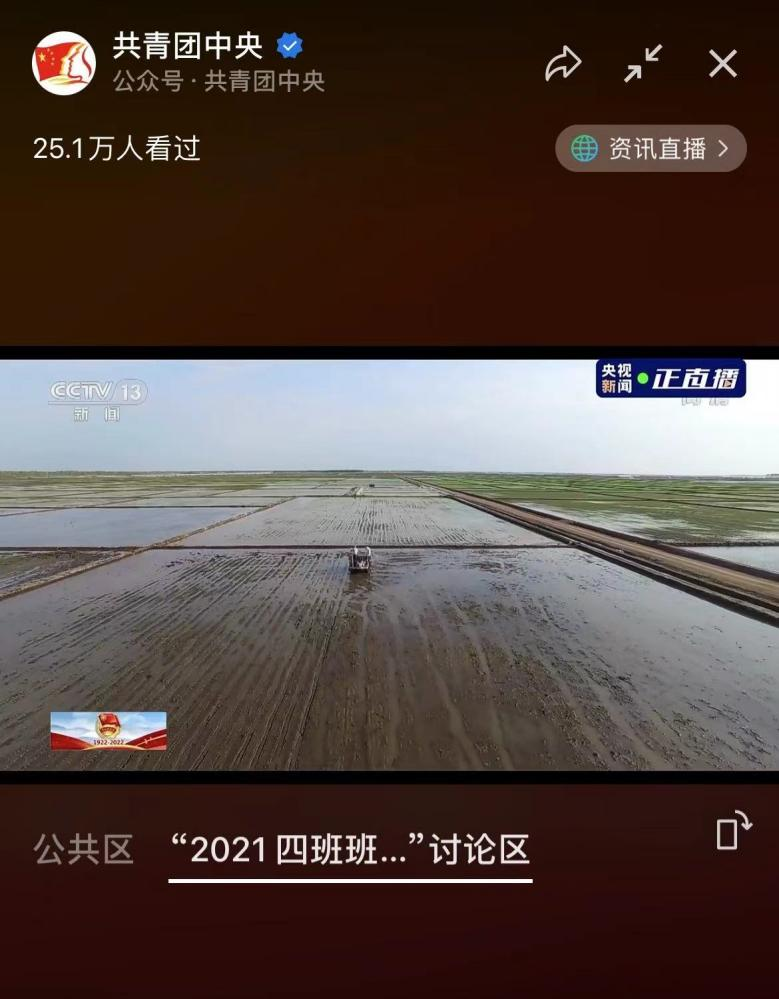
Task: Open the 共青团中央 channel profile
Action: (x=64, y=63)
